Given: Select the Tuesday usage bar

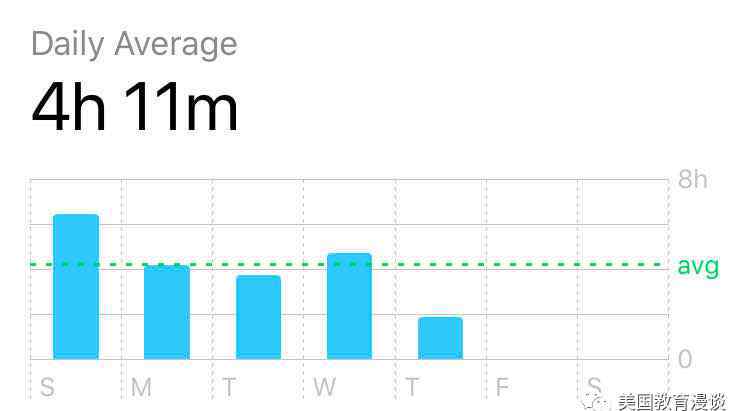Looking at the screenshot, I should tap(258, 317).
